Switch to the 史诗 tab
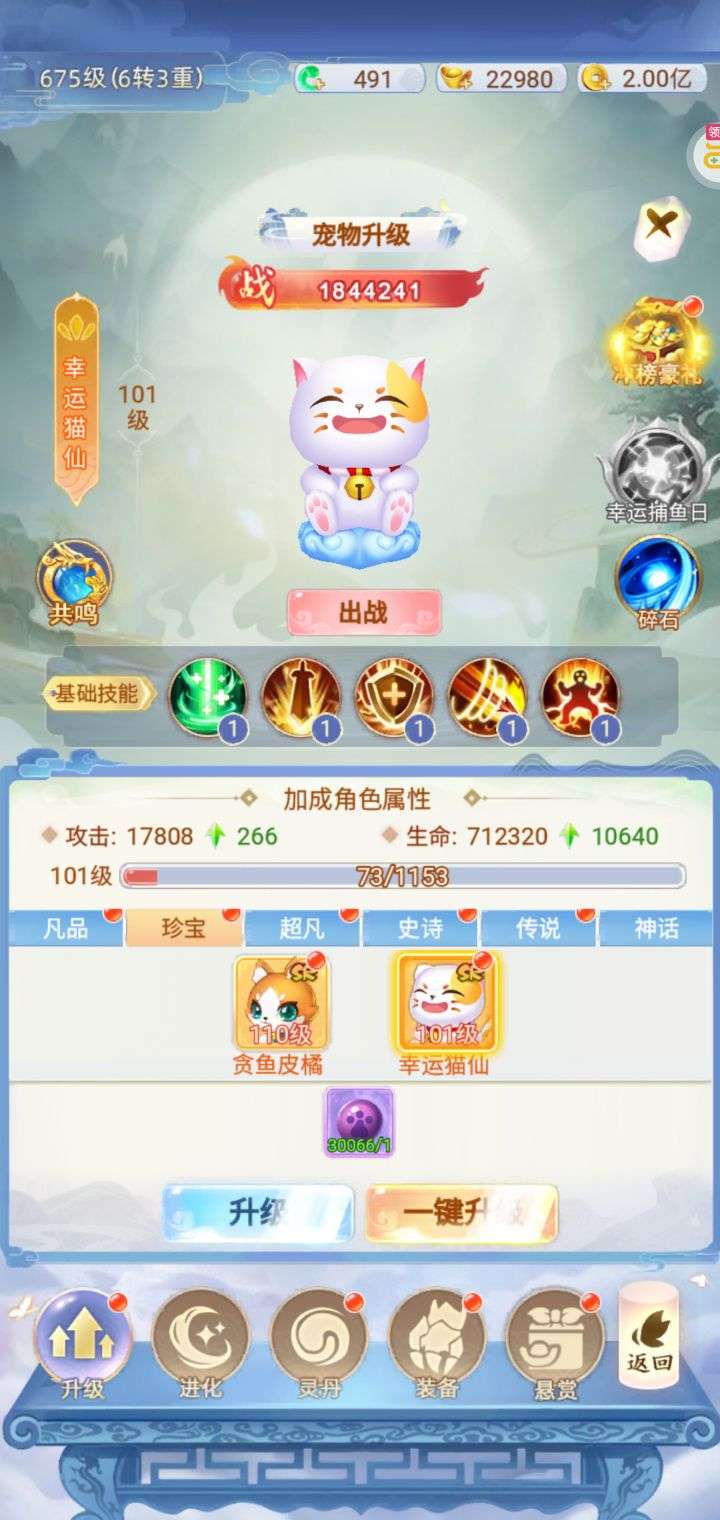The image size is (720, 1520). 420,928
